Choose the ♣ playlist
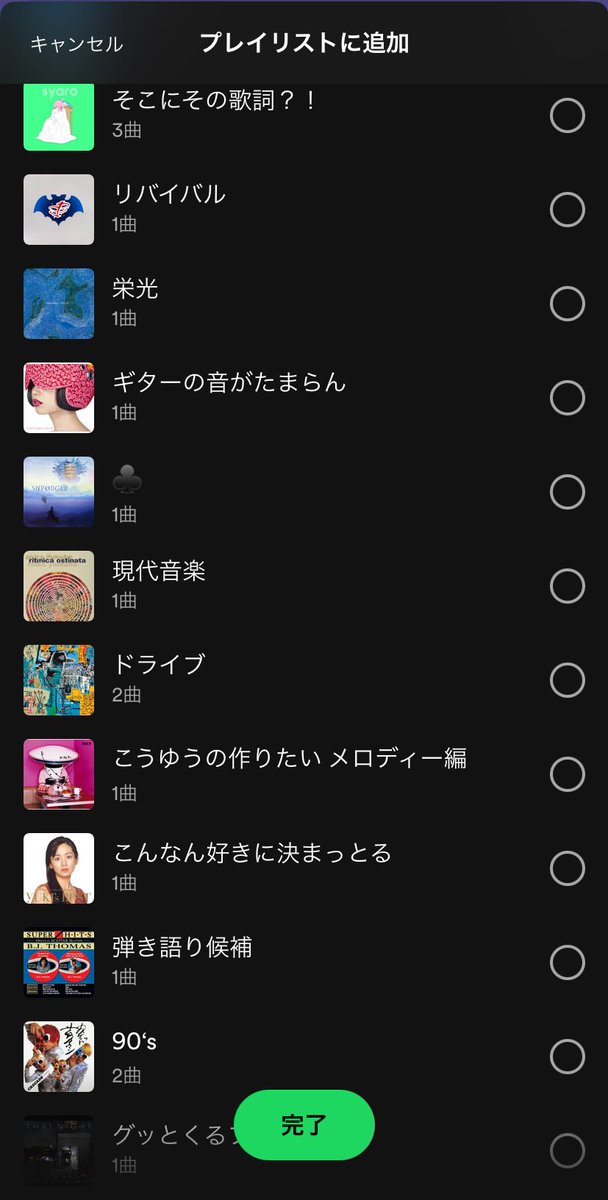Image resolution: width=608 pixels, height=1200 pixels. pyautogui.click(x=567, y=492)
